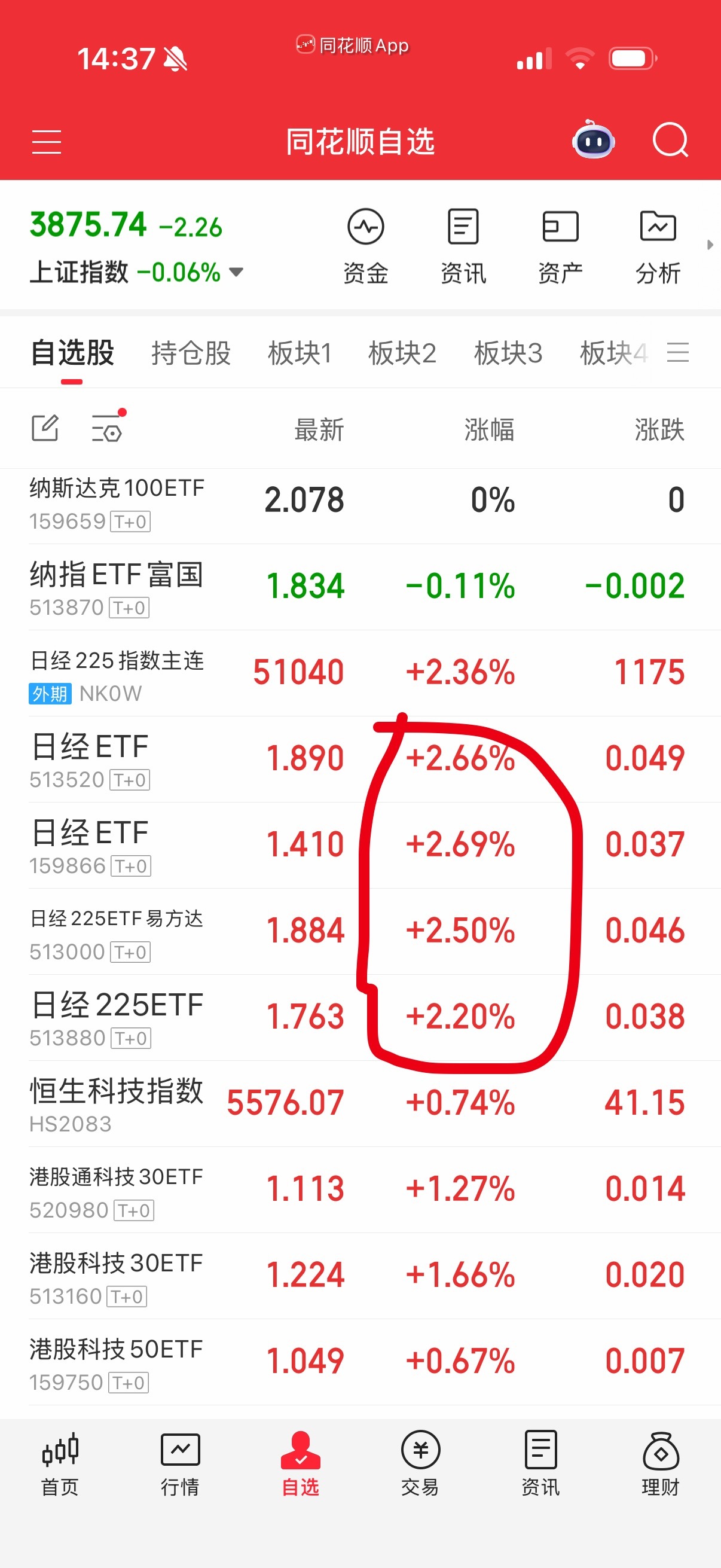
Task: Expand more quick actions via right arrow
Action: (711, 245)
